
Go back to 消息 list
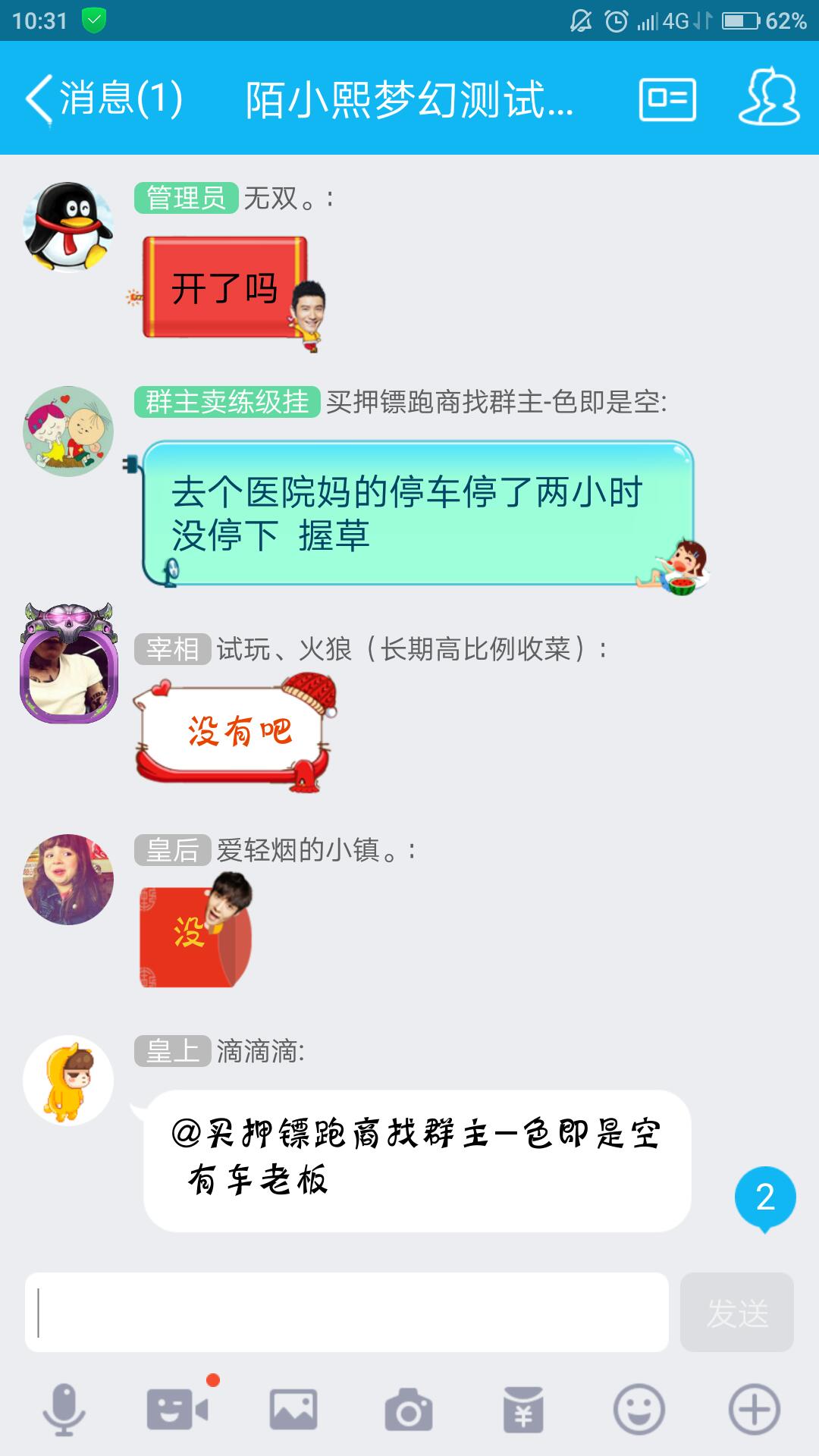[x=102, y=99]
